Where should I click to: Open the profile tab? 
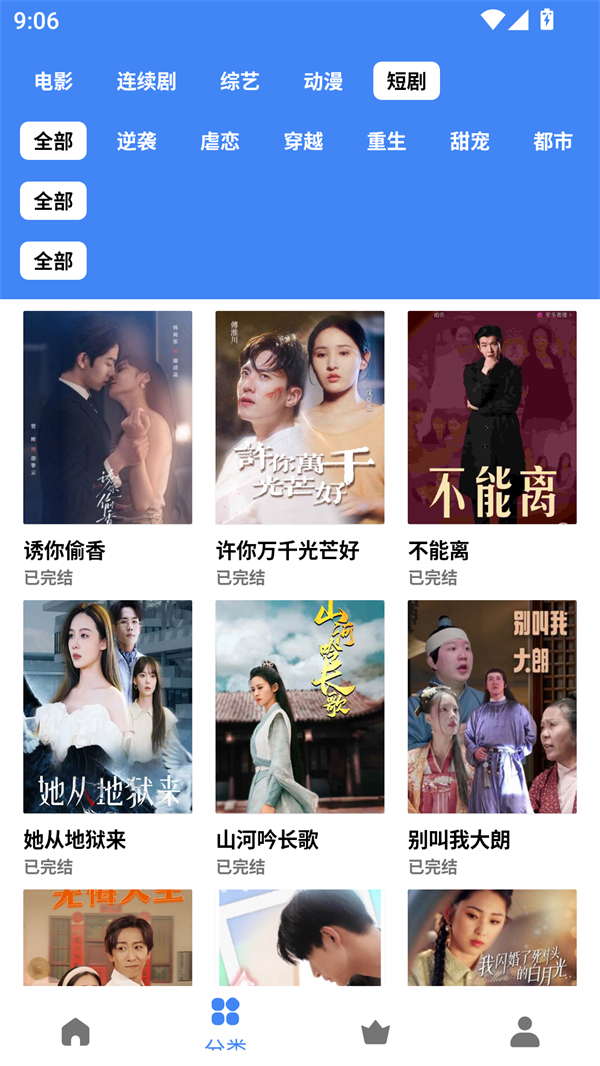click(x=525, y=1031)
